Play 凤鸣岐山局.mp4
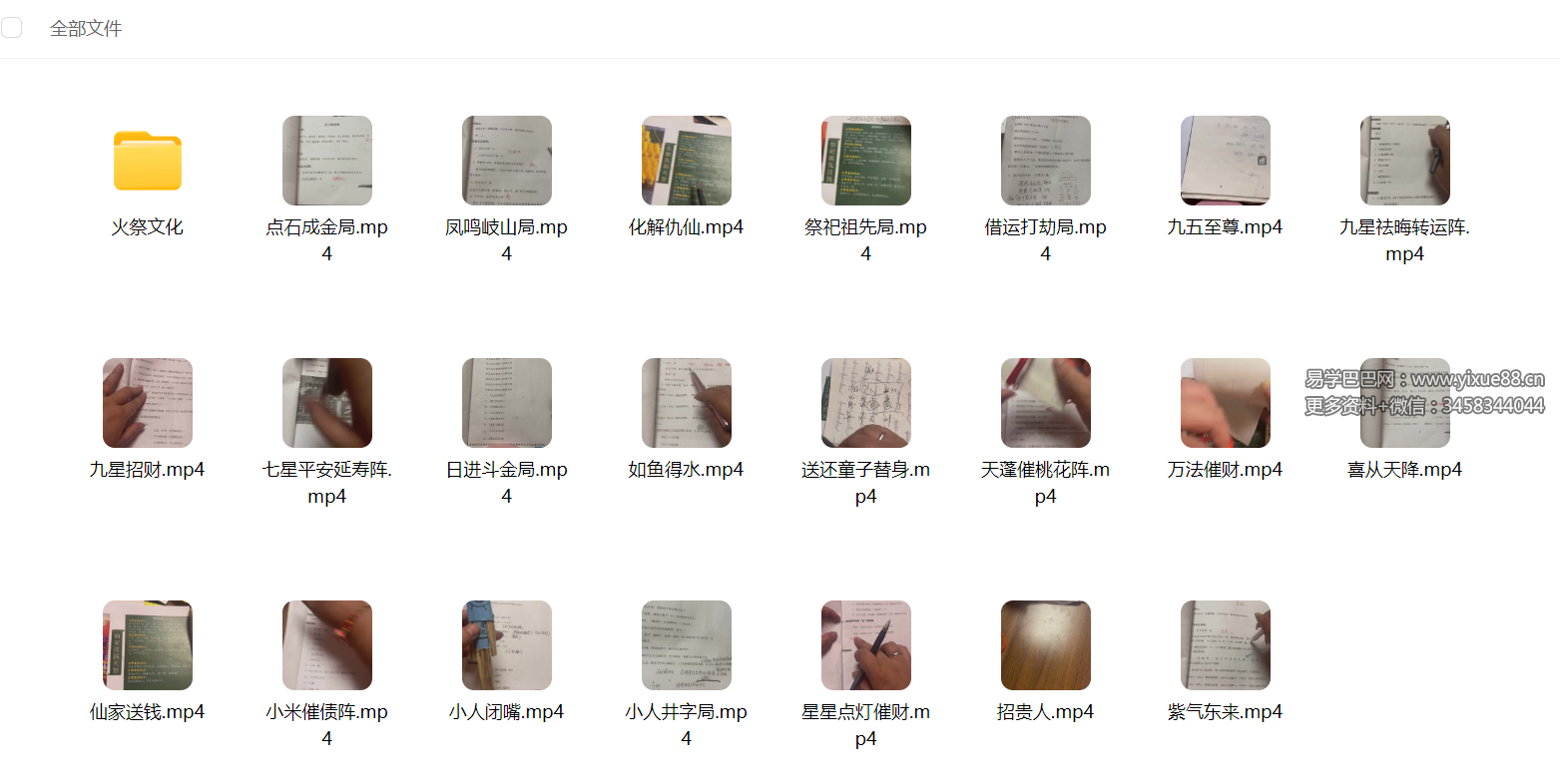The height and width of the screenshot is (784, 1560). (506, 161)
